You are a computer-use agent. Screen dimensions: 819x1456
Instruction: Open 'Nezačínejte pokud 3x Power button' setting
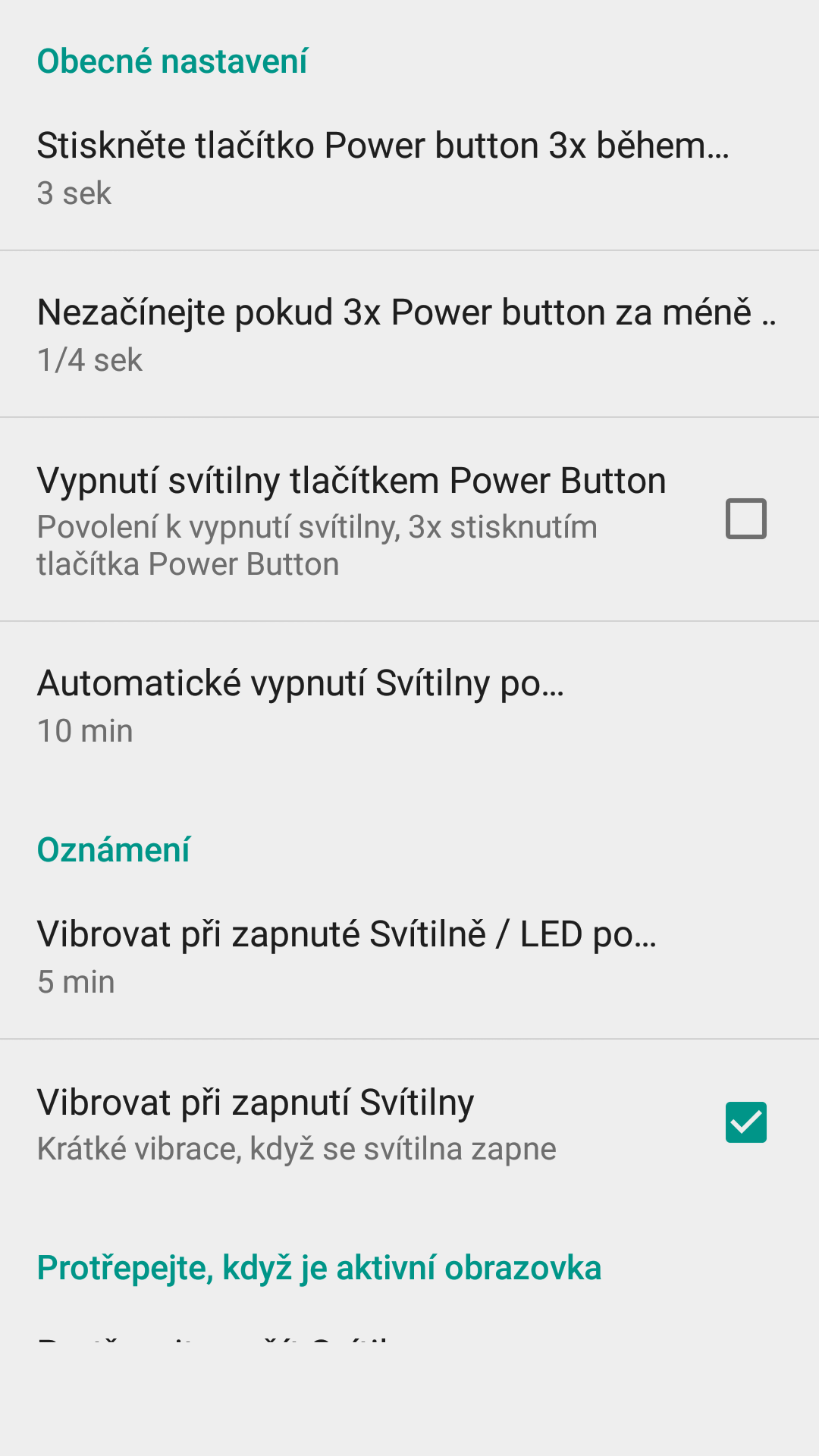click(409, 334)
